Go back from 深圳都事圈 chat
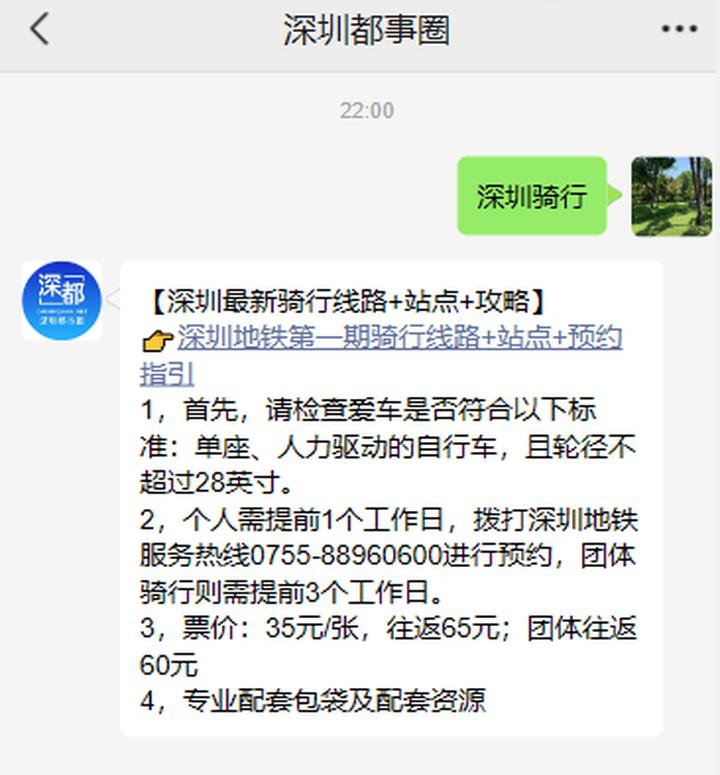The width and height of the screenshot is (720, 775). (39, 30)
